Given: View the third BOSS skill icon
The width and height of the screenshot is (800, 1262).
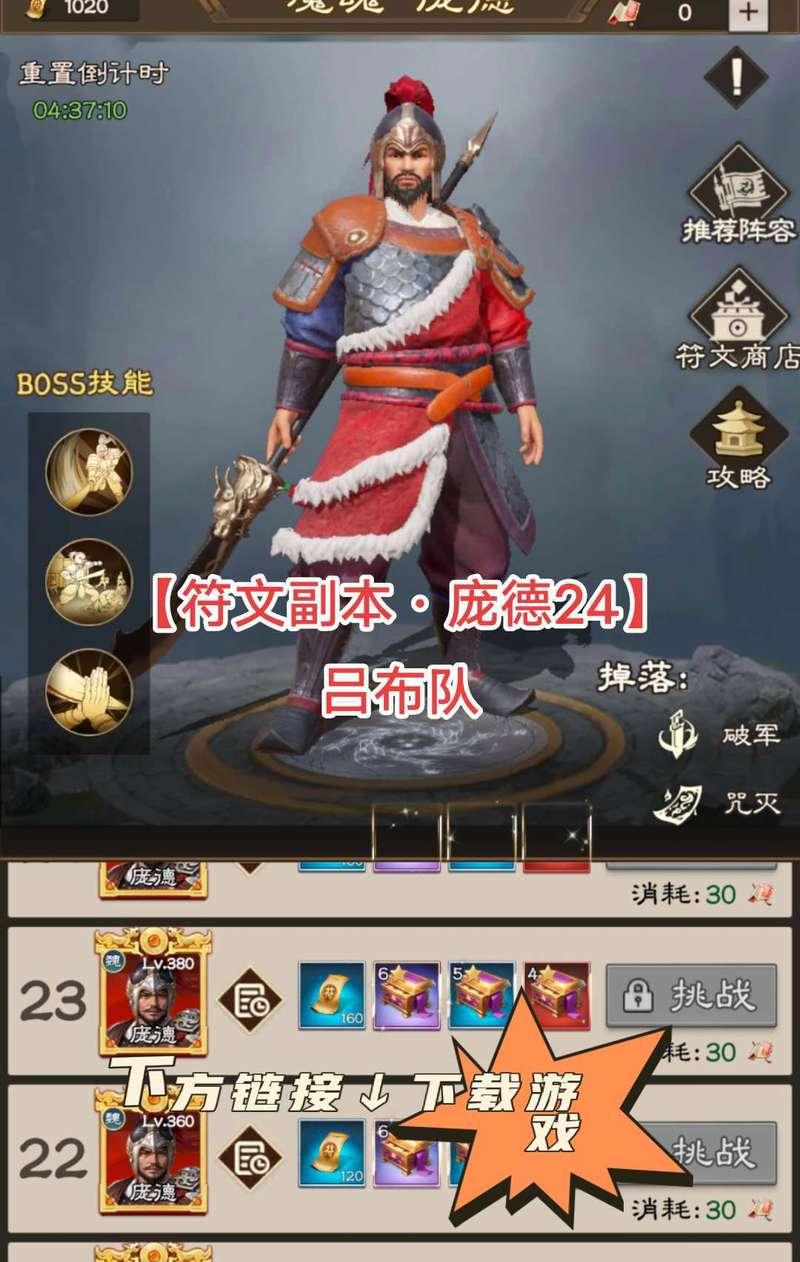Looking at the screenshot, I should tap(89, 692).
